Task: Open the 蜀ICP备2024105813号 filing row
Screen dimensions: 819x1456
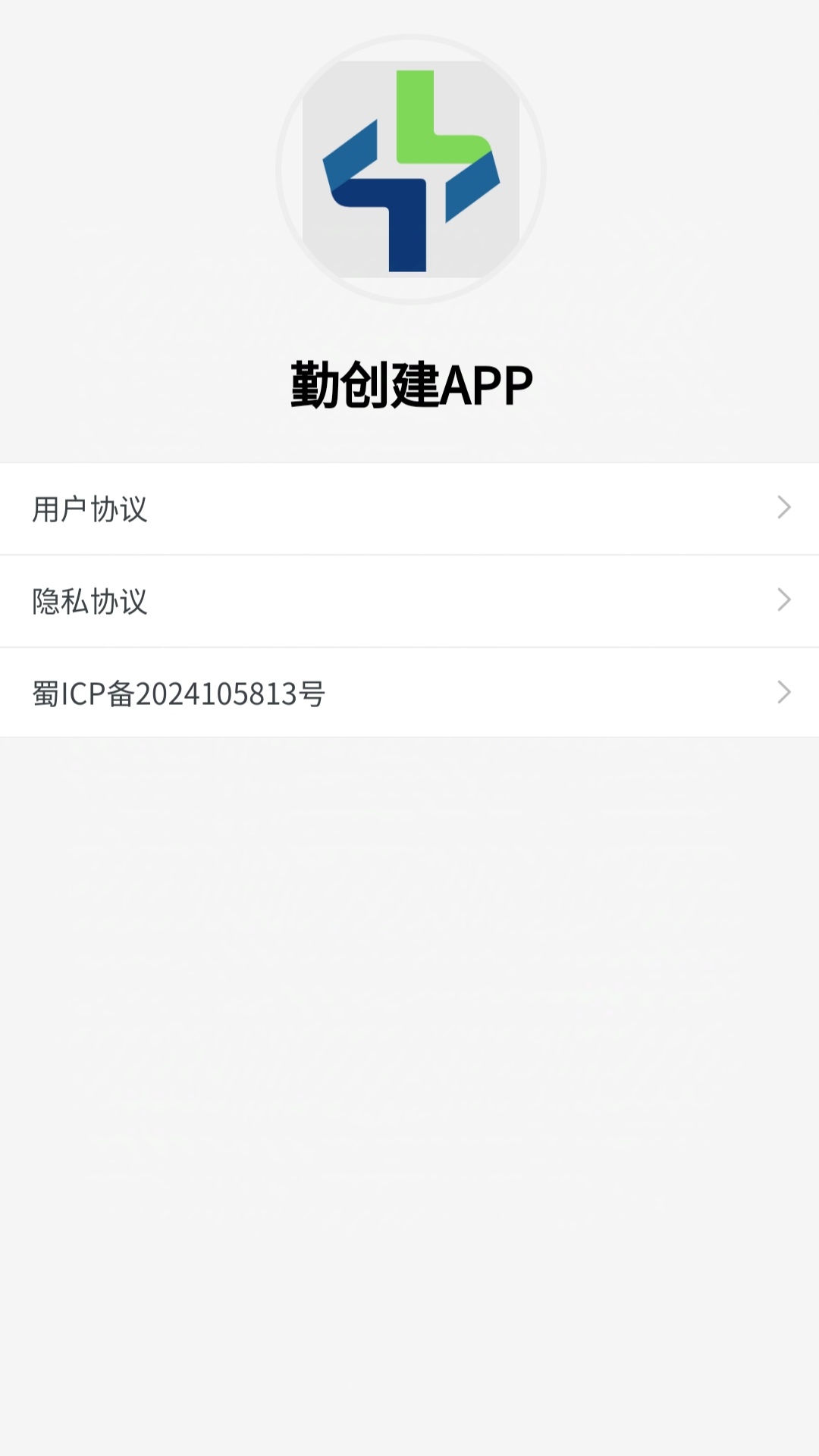Action: (409, 693)
